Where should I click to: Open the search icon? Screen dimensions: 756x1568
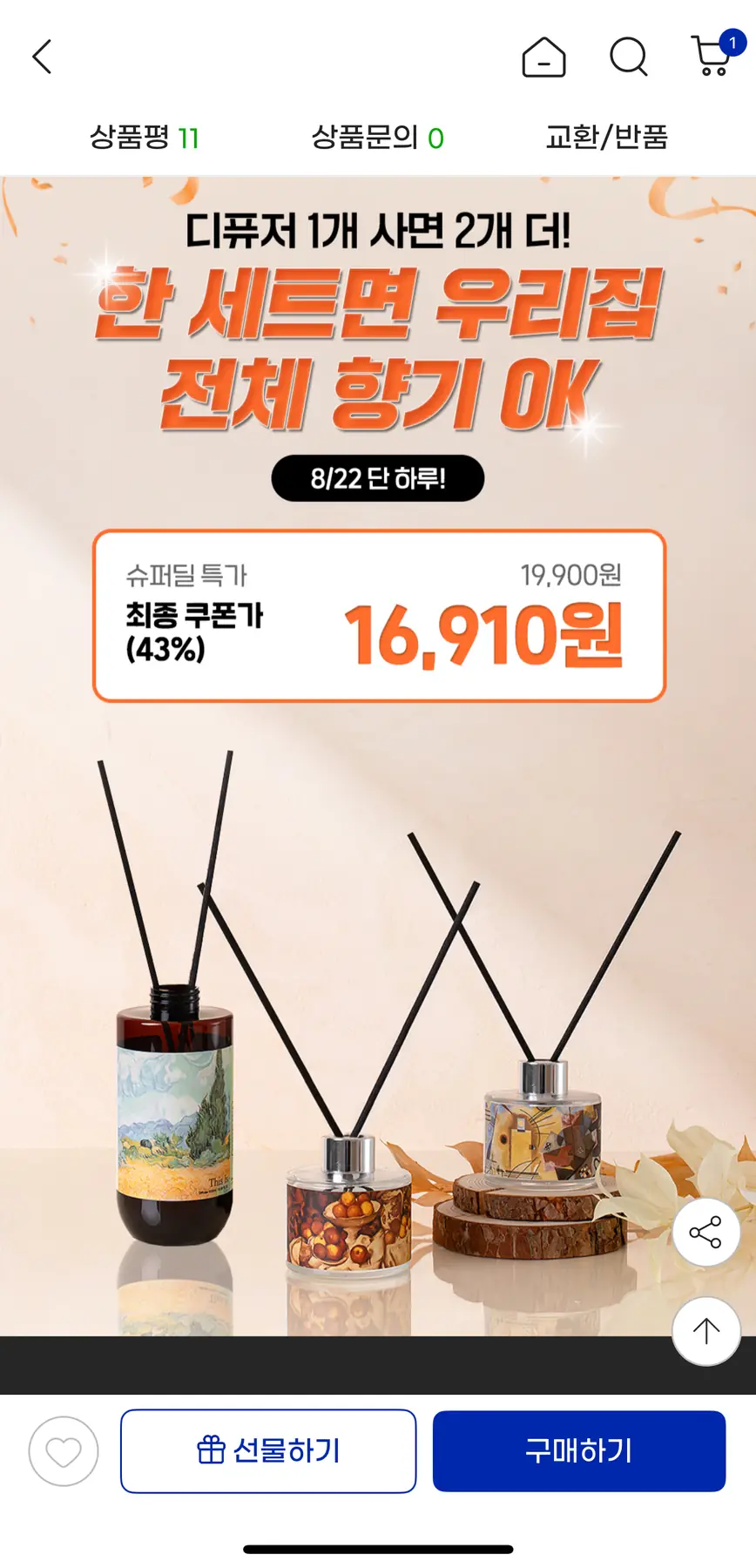coord(628,57)
